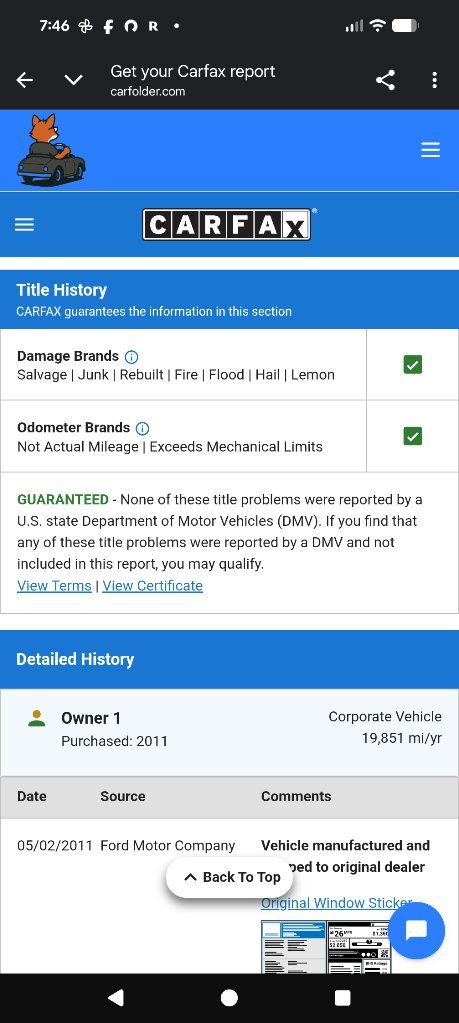Show info about Odometer Brands

pos(142,429)
